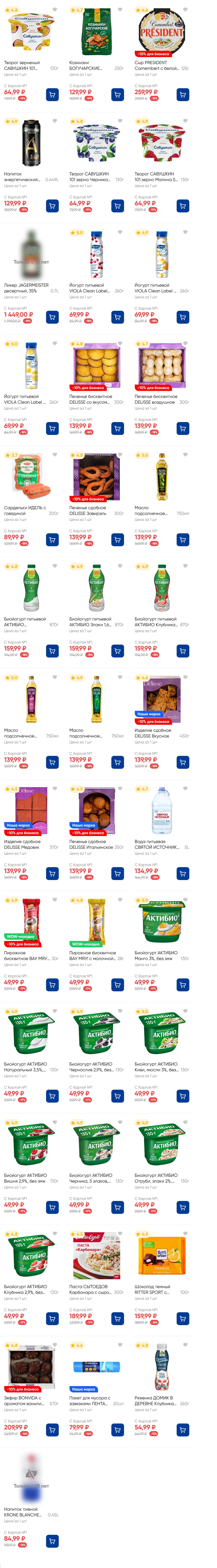Add Биойогурт АКТИВИО Манго to cart
The height and width of the screenshot is (1568, 217).
coord(182,985)
